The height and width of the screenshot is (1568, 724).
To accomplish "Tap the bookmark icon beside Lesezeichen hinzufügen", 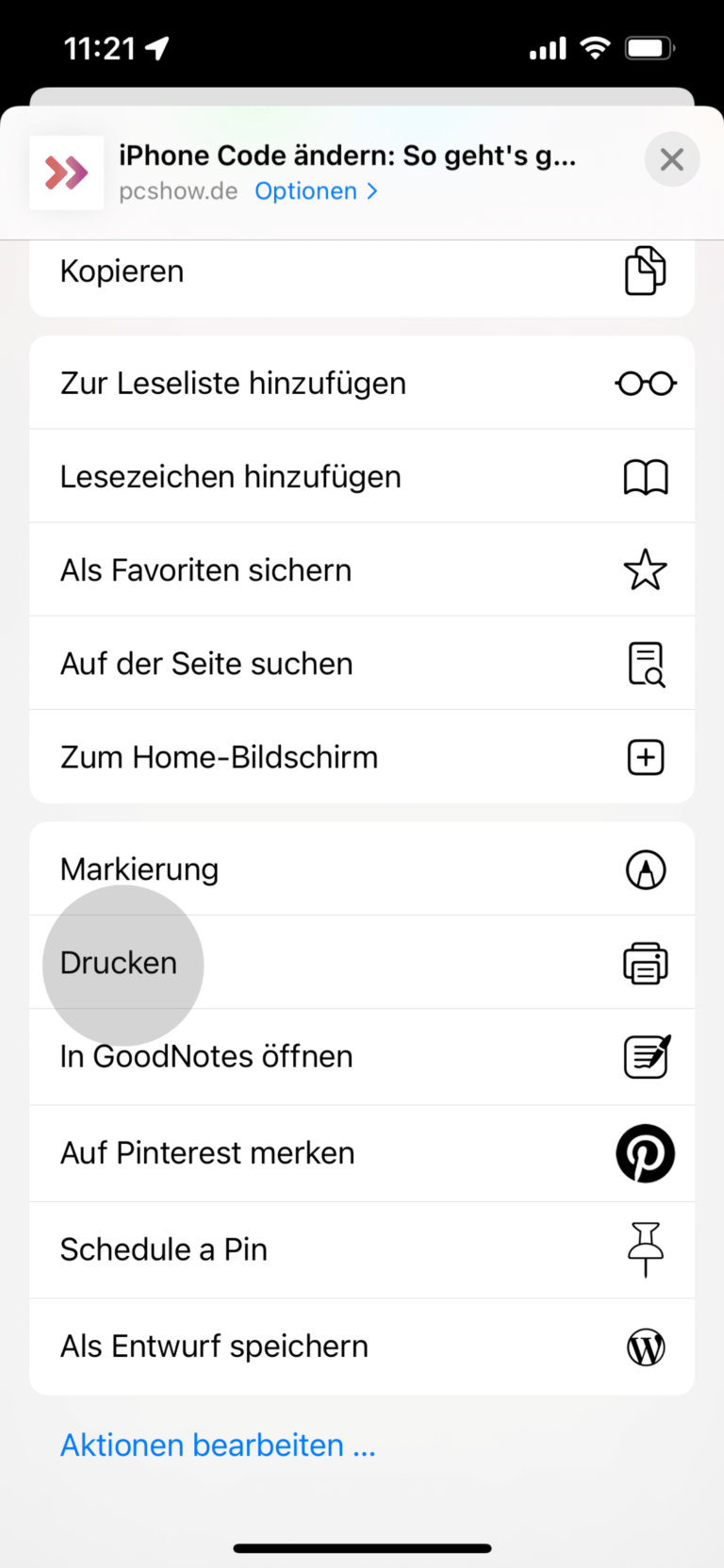I will pyautogui.click(x=646, y=476).
